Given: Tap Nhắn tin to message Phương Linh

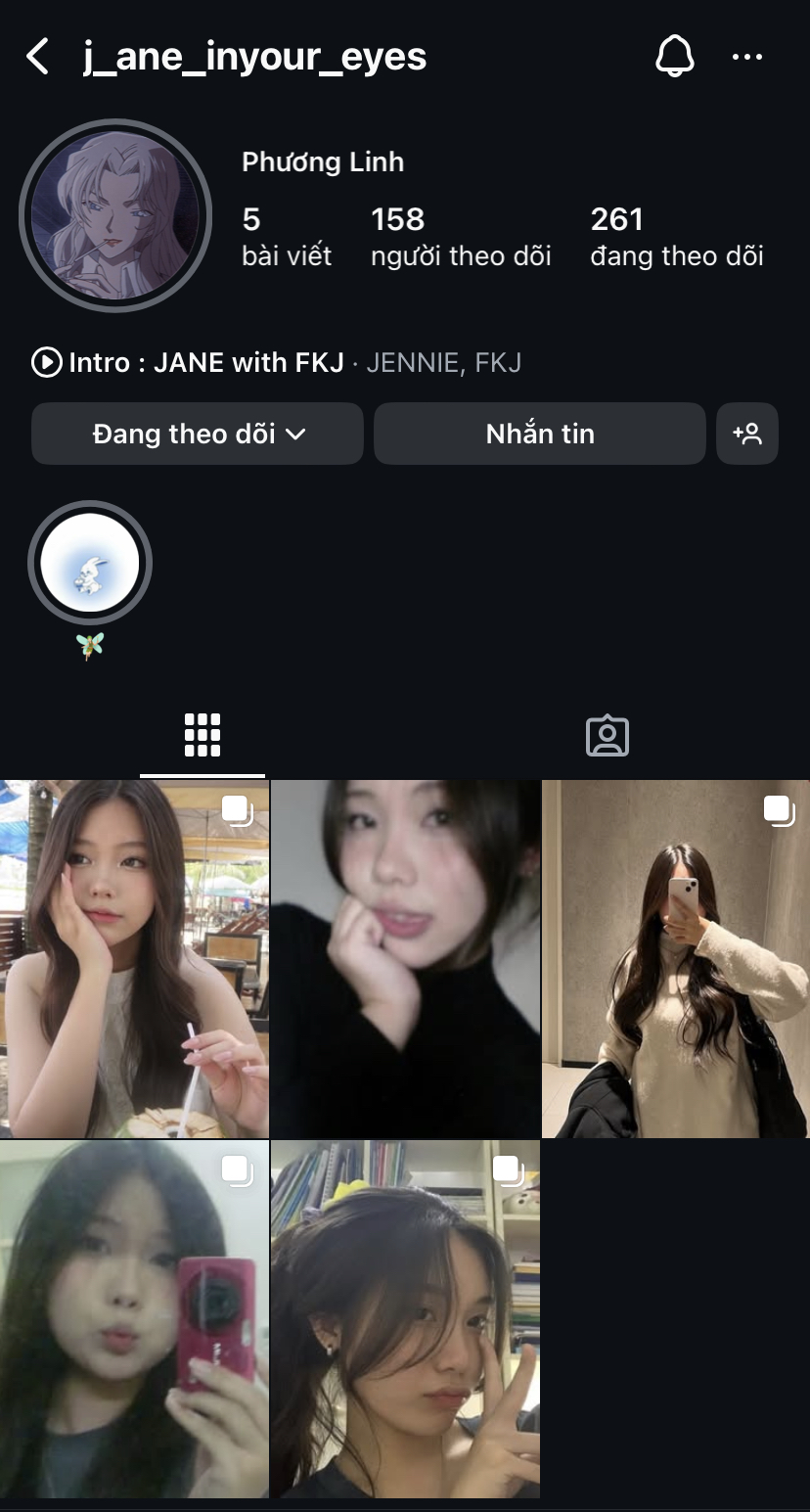Looking at the screenshot, I should coord(540,434).
